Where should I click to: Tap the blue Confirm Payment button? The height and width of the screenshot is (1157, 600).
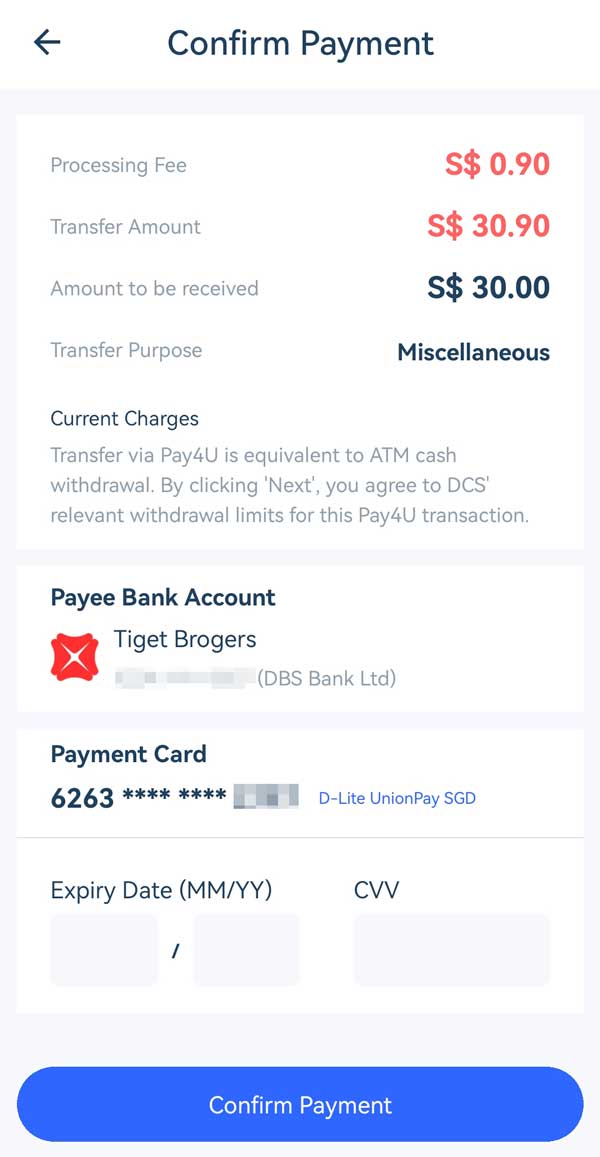(x=300, y=1105)
